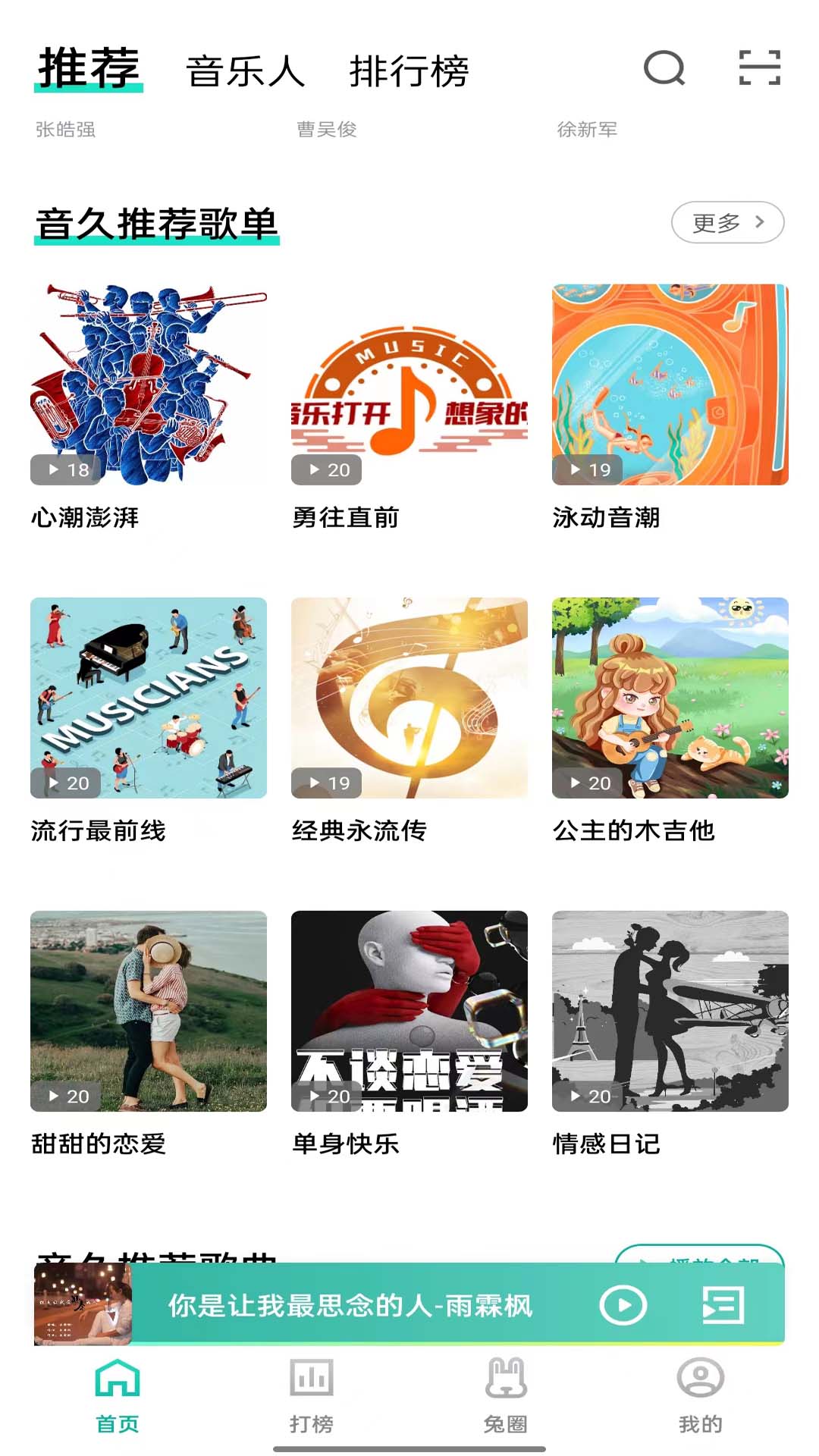Open the search icon
Screen dimensions: 819x1456
[x=664, y=68]
